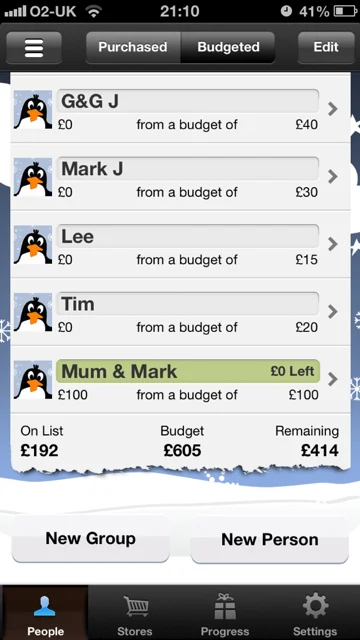Switch to the Purchased view
The image size is (360, 640).
(133, 47)
